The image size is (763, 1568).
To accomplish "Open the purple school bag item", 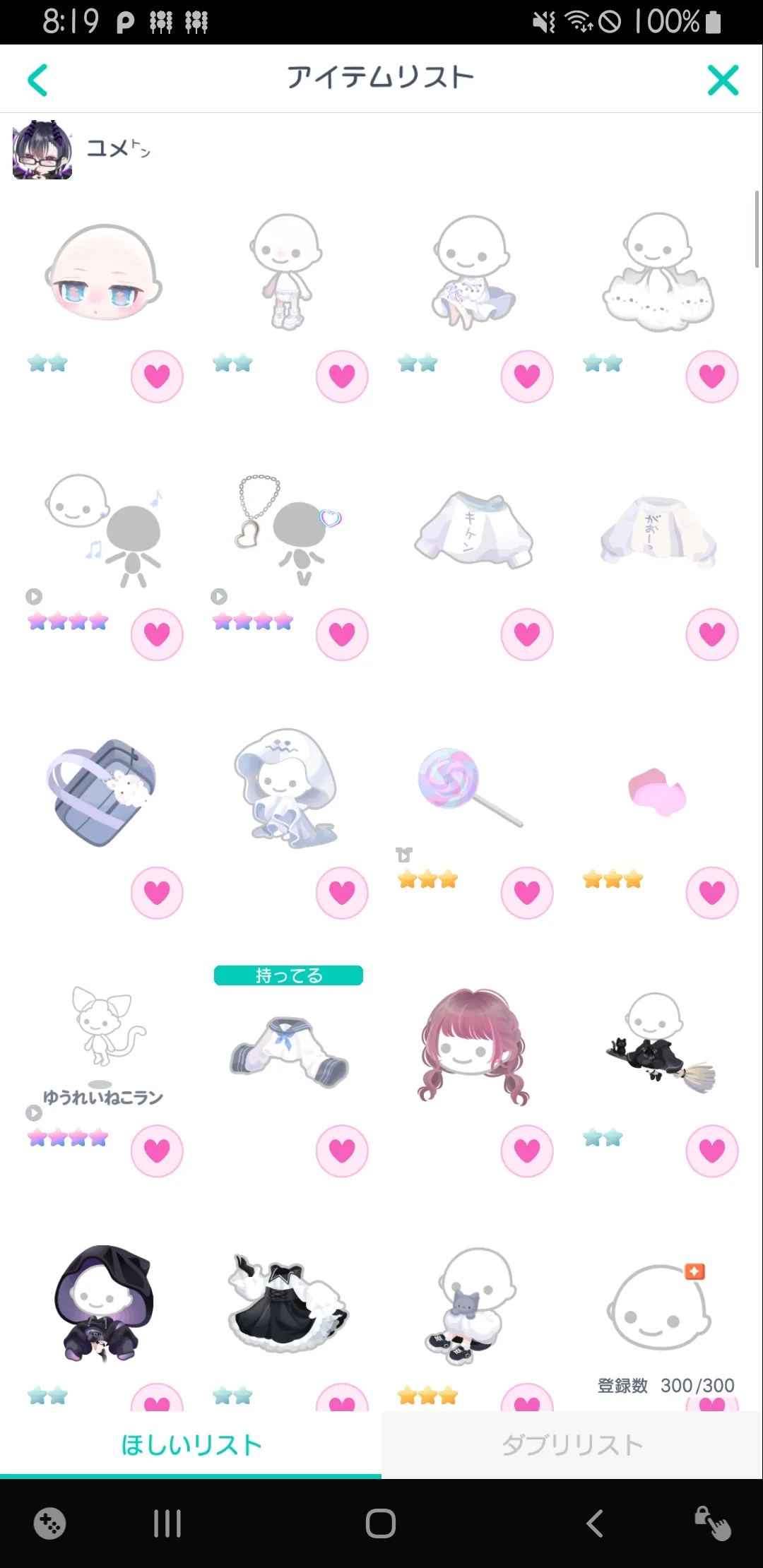I will pyautogui.click(x=101, y=792).
